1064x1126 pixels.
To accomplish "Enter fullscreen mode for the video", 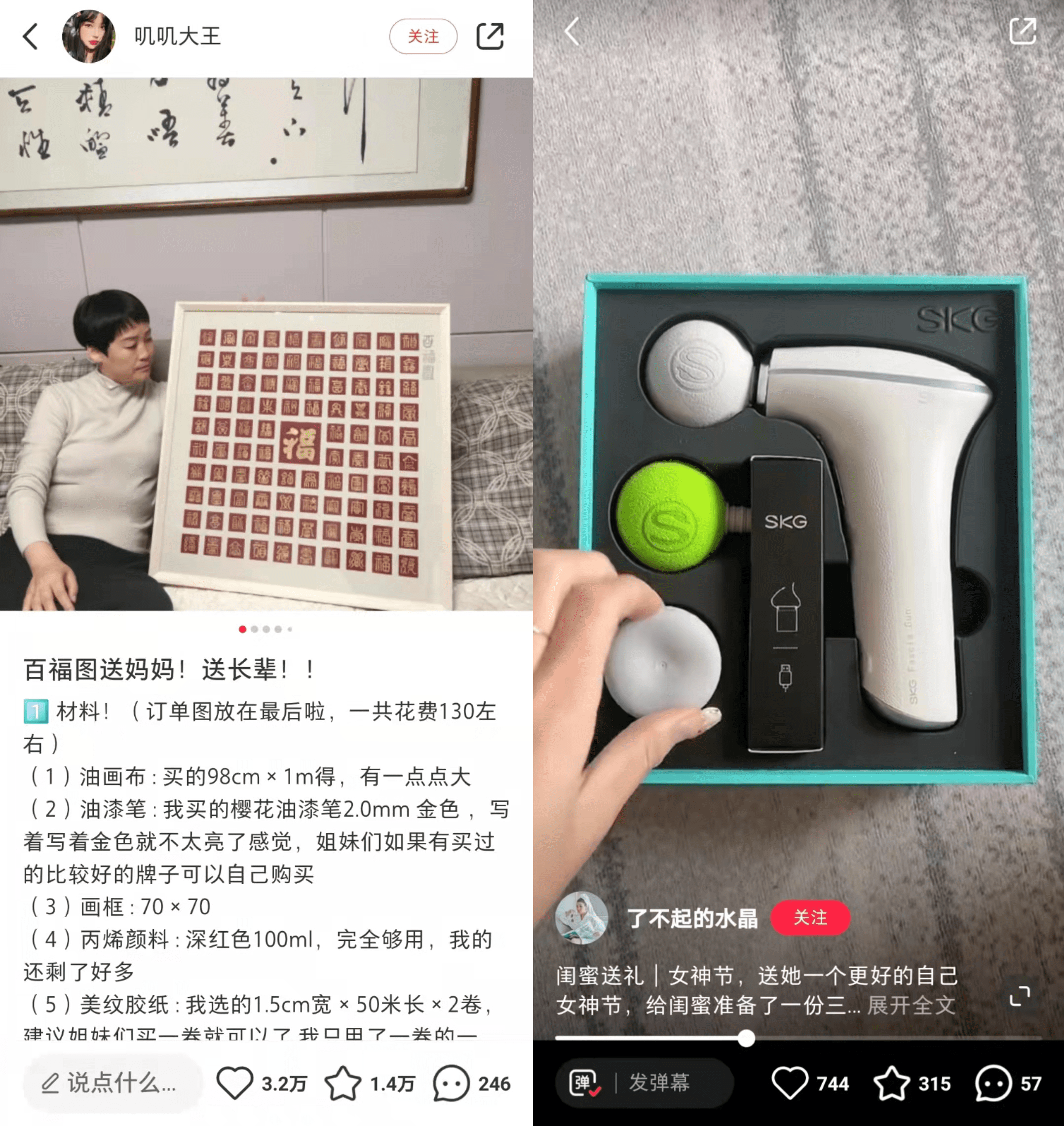I will click(x=1019, y=997).
